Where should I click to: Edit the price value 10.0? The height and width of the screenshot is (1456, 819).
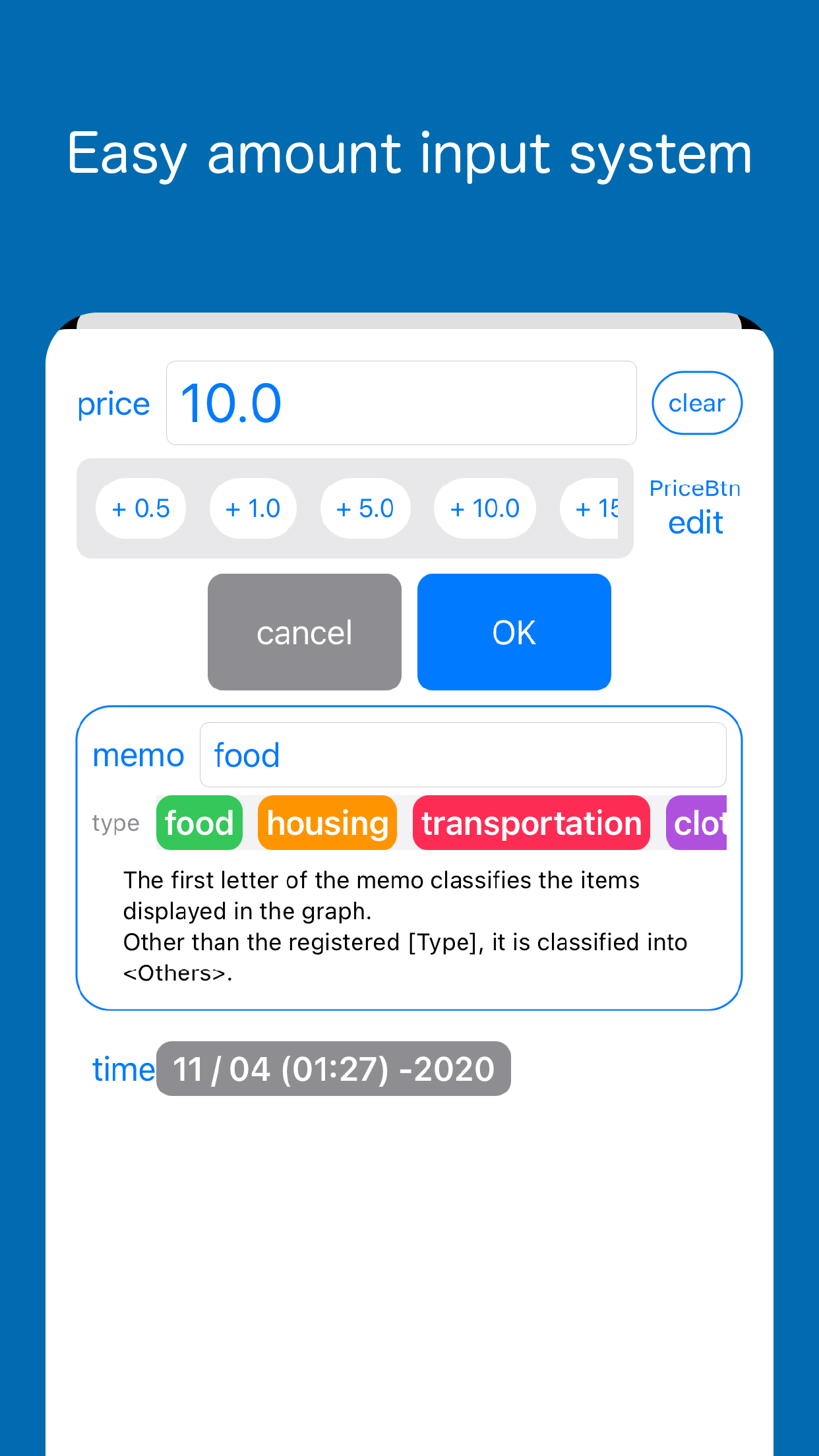pyautogui.click(x=401, y=403)
